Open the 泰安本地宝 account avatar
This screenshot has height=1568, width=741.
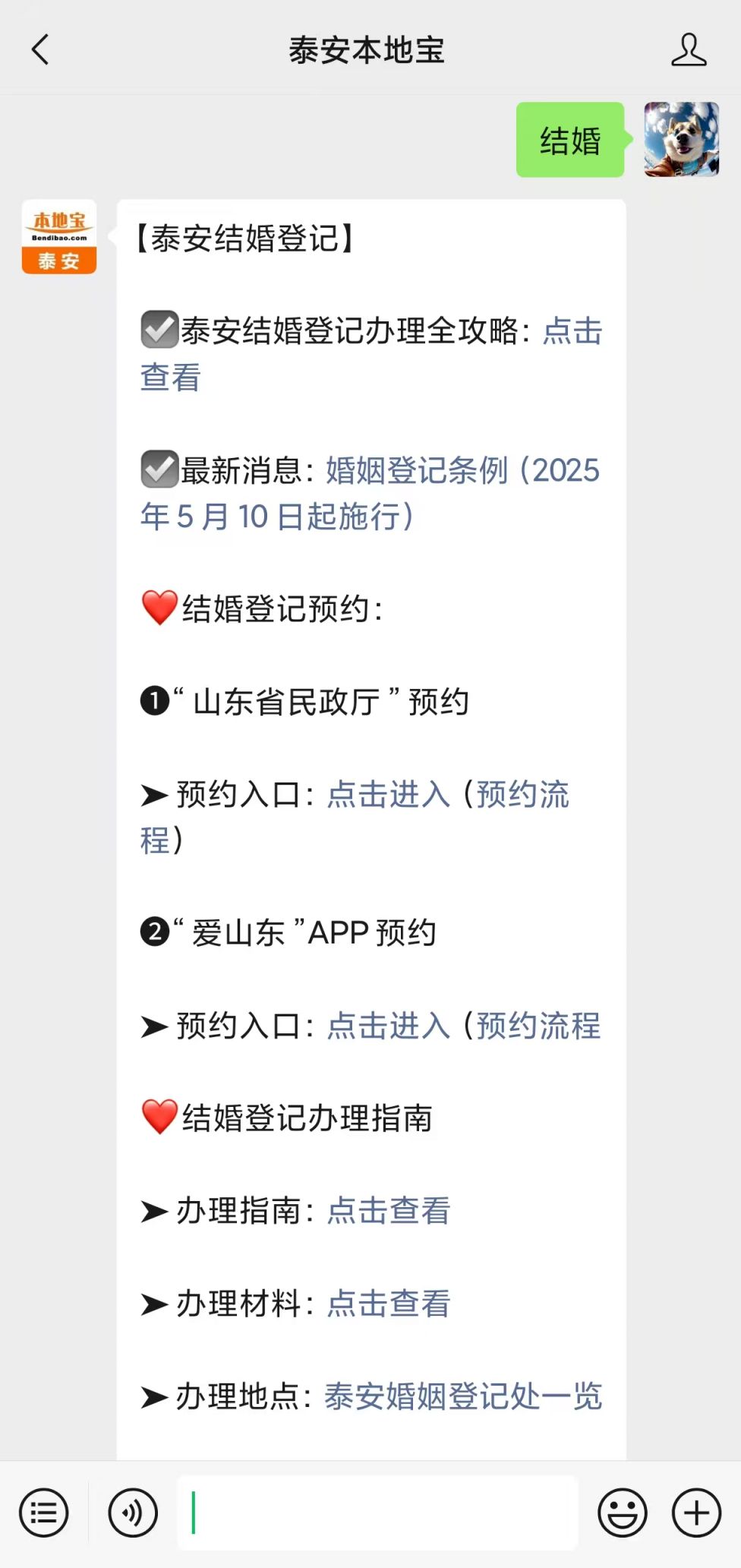pos(59,237)
